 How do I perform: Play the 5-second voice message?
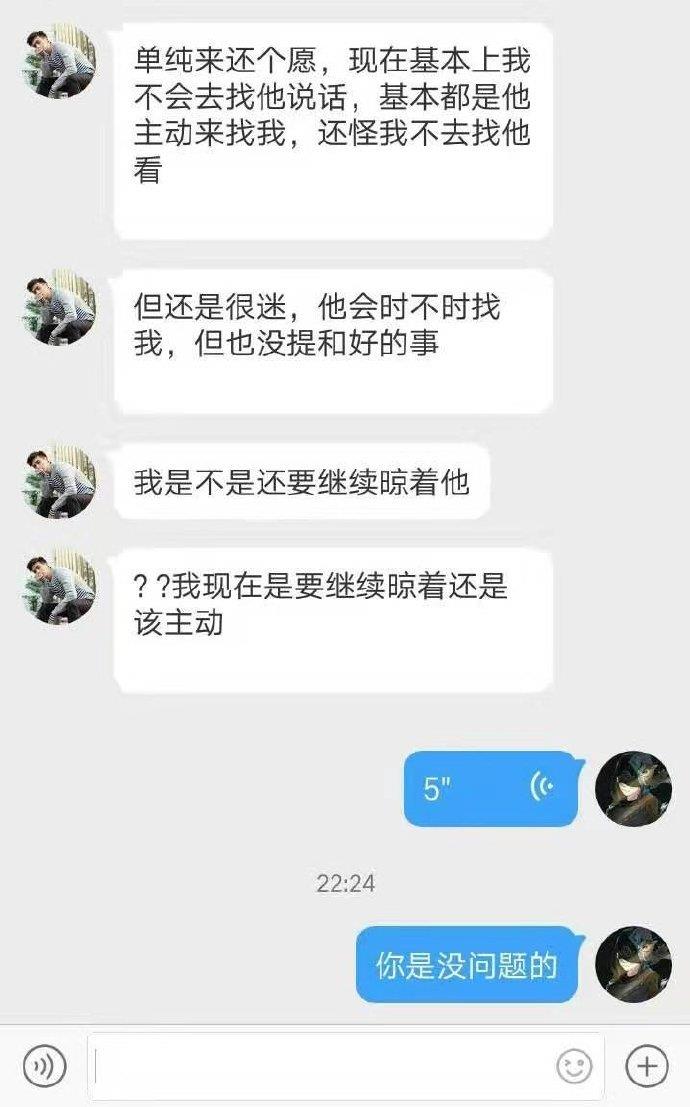(490, 788)
